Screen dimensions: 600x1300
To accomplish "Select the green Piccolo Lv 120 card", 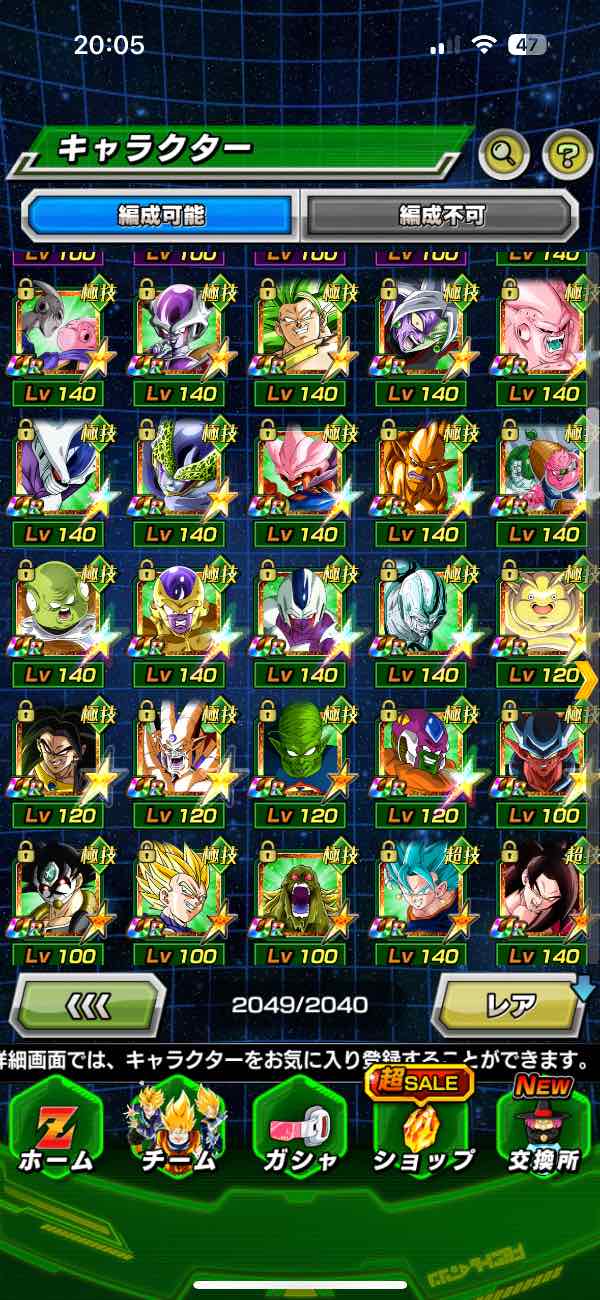I will tap(302, 750).
